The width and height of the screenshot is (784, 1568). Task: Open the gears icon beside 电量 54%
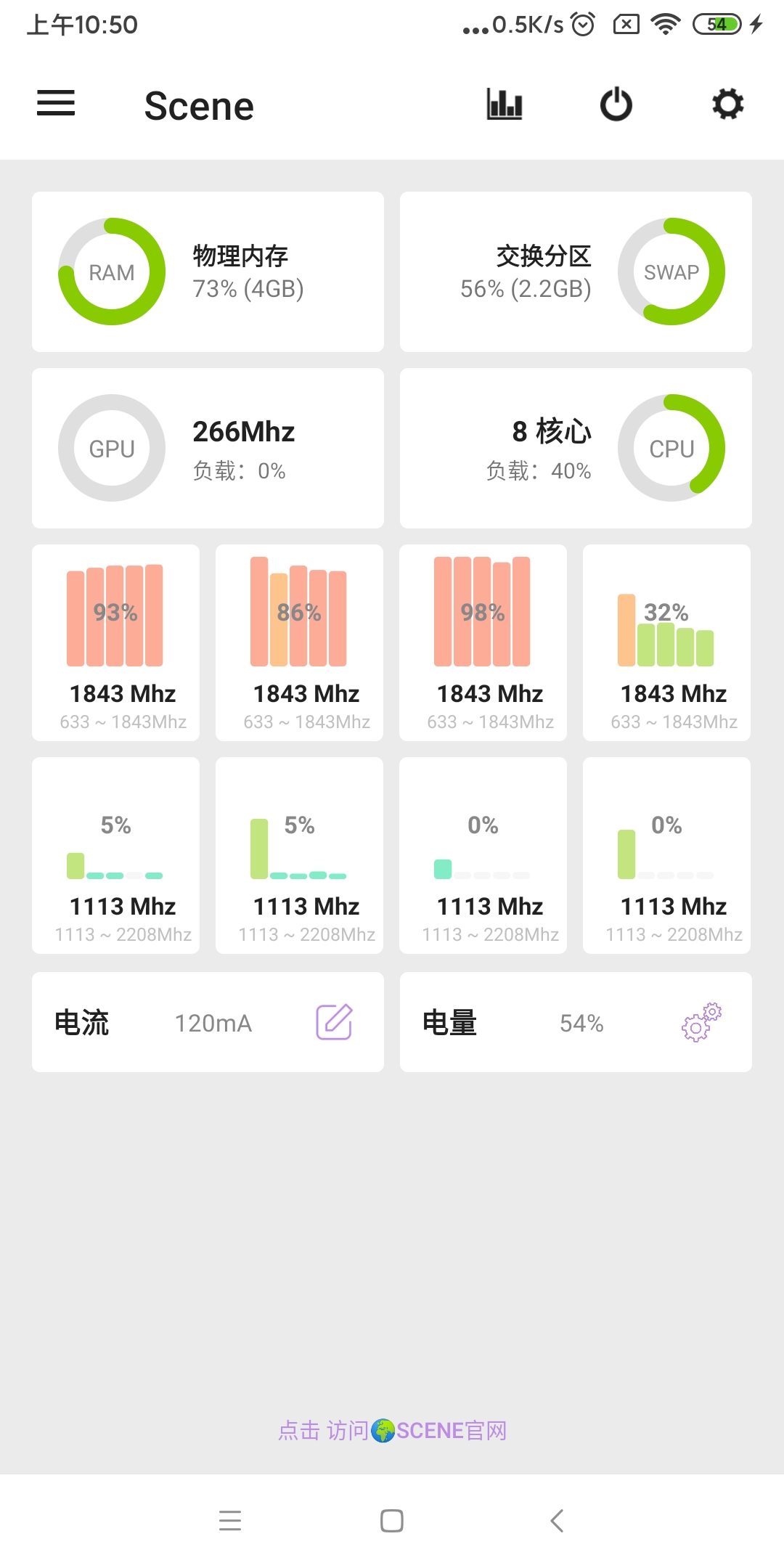[x=701, y=1022]
